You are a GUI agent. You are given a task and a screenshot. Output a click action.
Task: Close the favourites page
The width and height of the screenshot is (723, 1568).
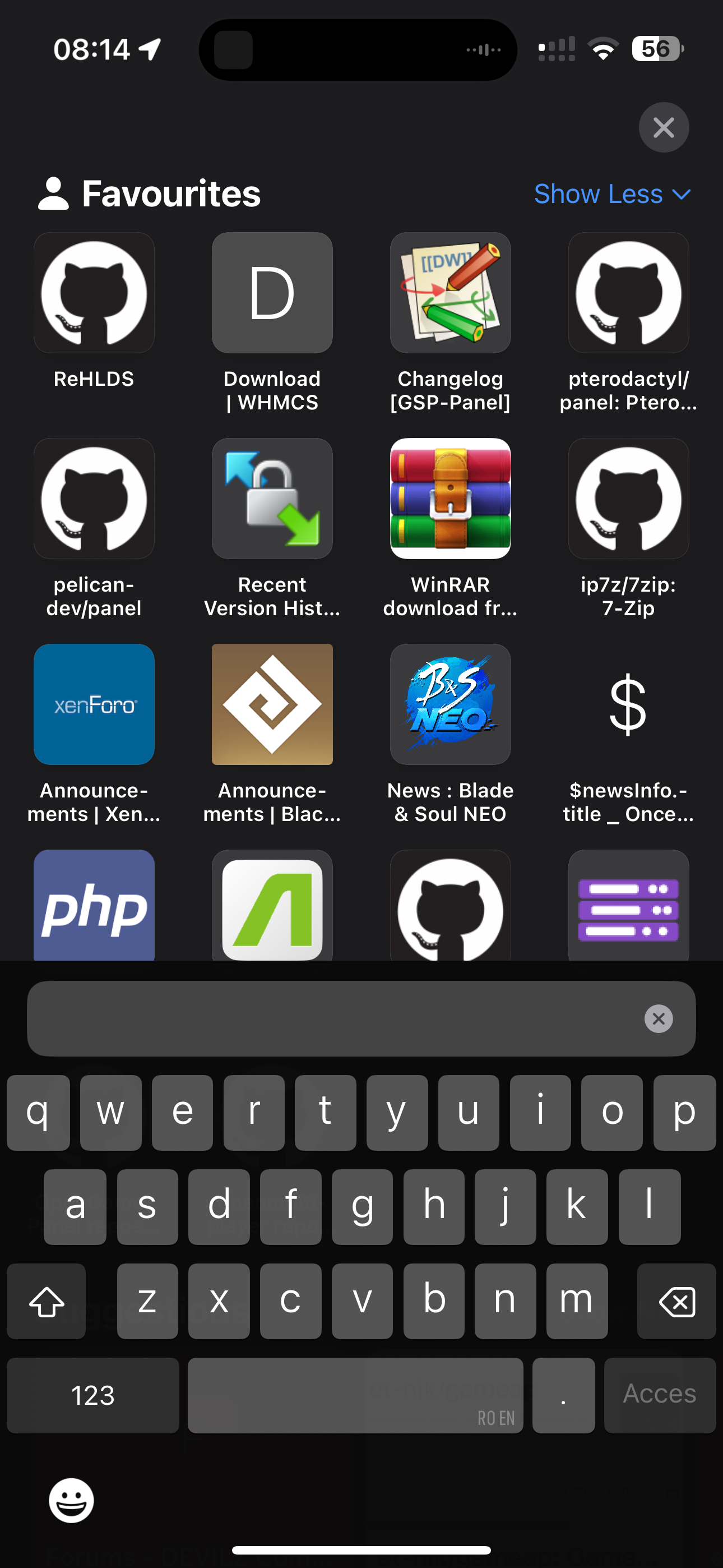(x=664, y=127)
